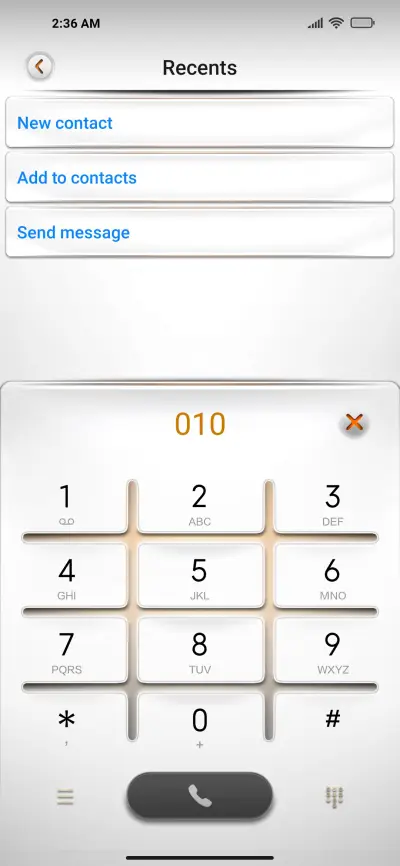Screen dimensions: 400x866
Task: Delete the last dialed digit
Action: click(x=354, y=423)
